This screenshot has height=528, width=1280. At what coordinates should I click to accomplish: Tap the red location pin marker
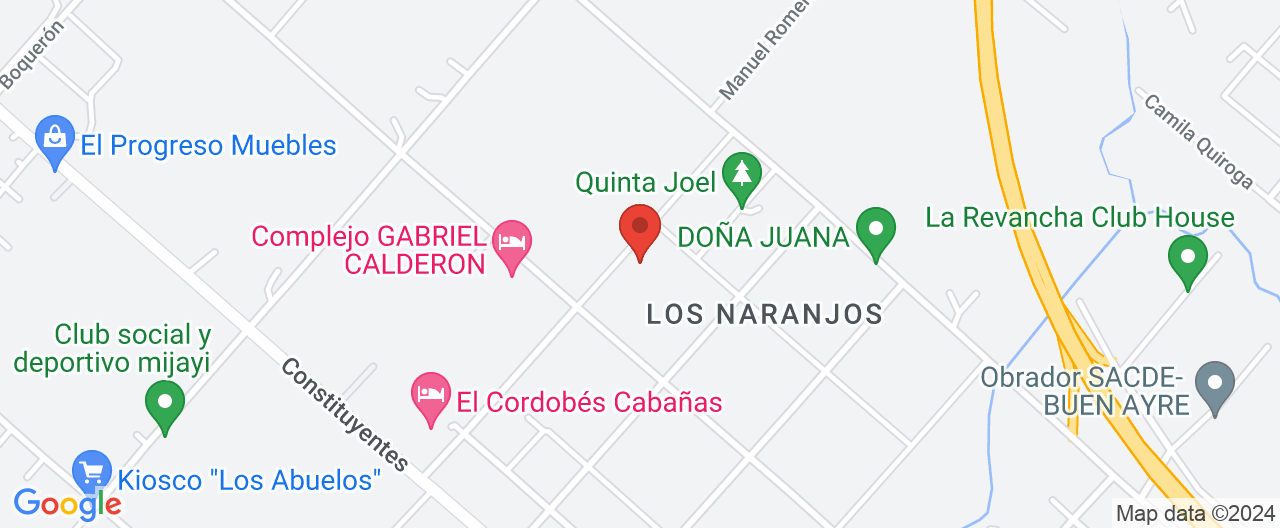(640, 228)
